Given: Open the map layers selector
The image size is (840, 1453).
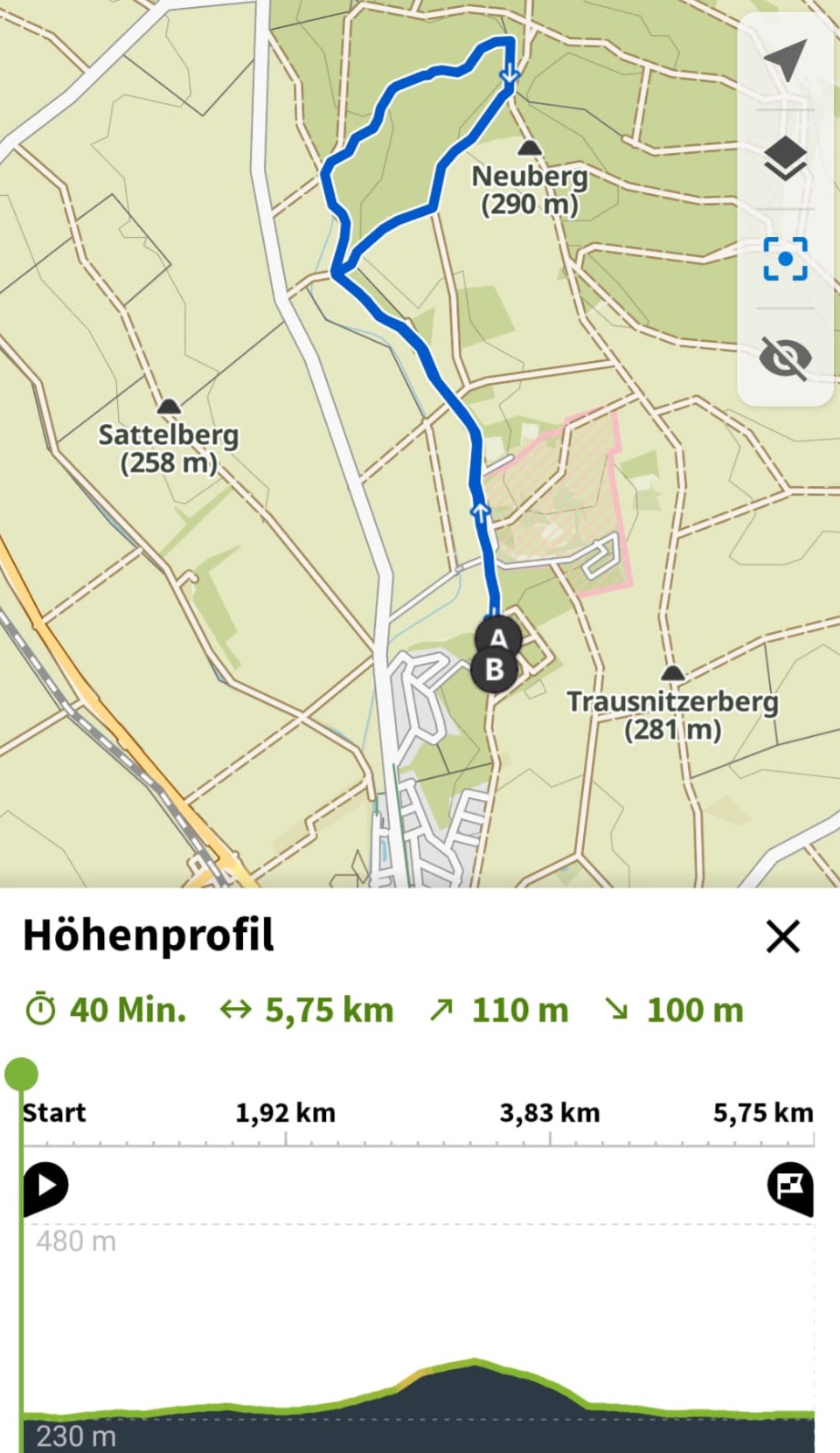Looking at the screenshot, I should click(x=784, y=159).
